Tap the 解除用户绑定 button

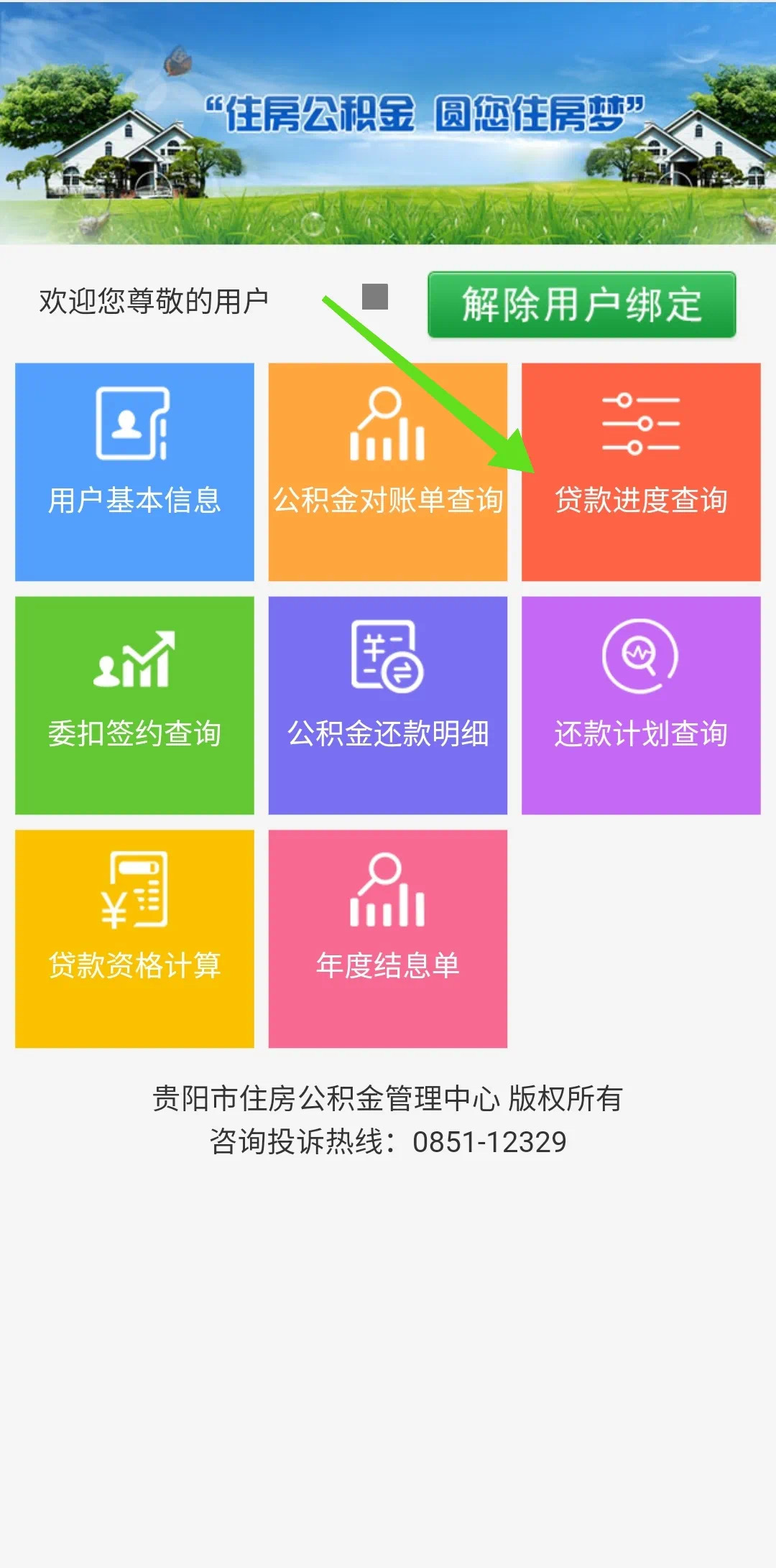(581, 305)
